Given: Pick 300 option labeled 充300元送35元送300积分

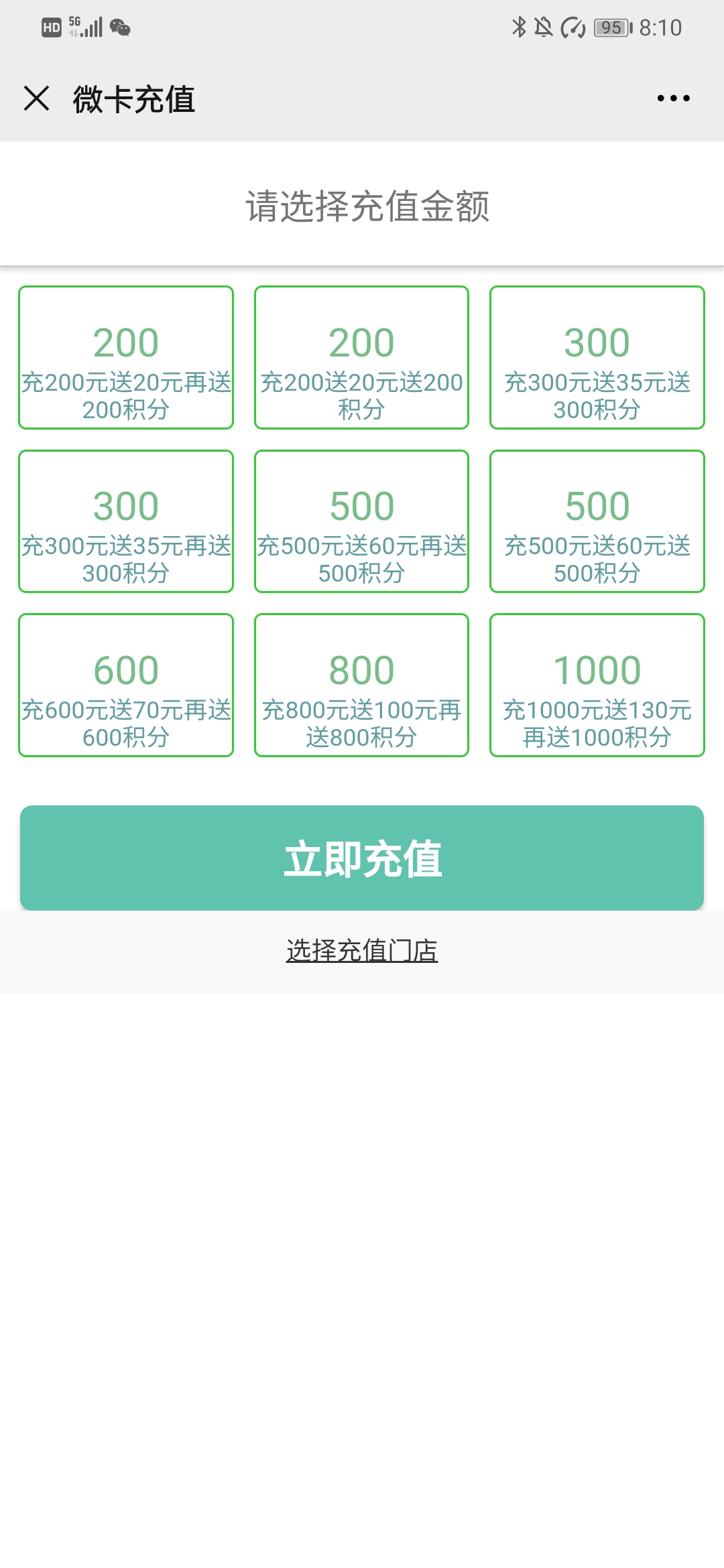Looking at the screenshot, I should tap(597, 357).
